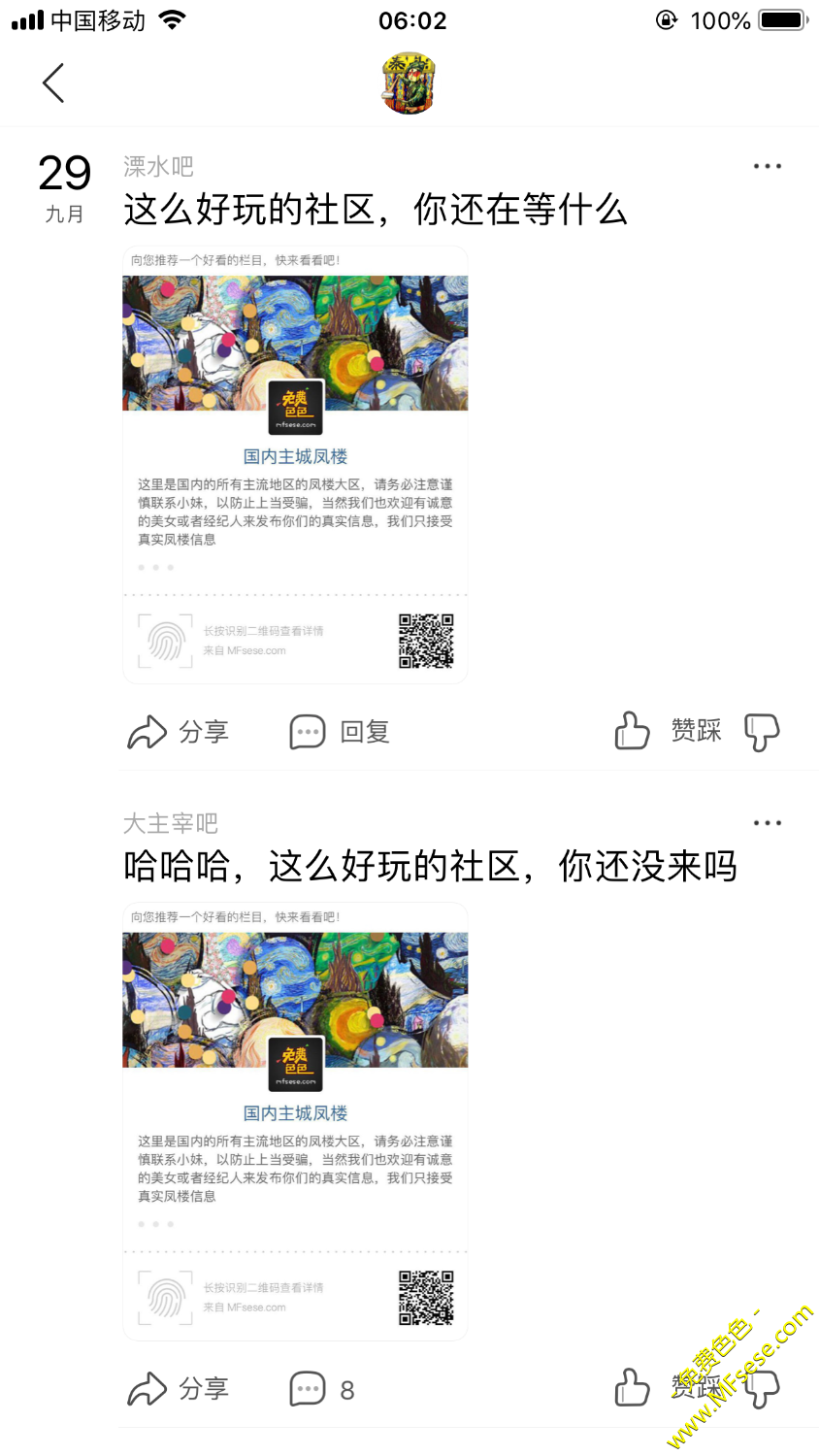This screenshot has width=819, height=1456.
Task: Open overflow menu on the 大主宰吧 post
Action: 767,823
